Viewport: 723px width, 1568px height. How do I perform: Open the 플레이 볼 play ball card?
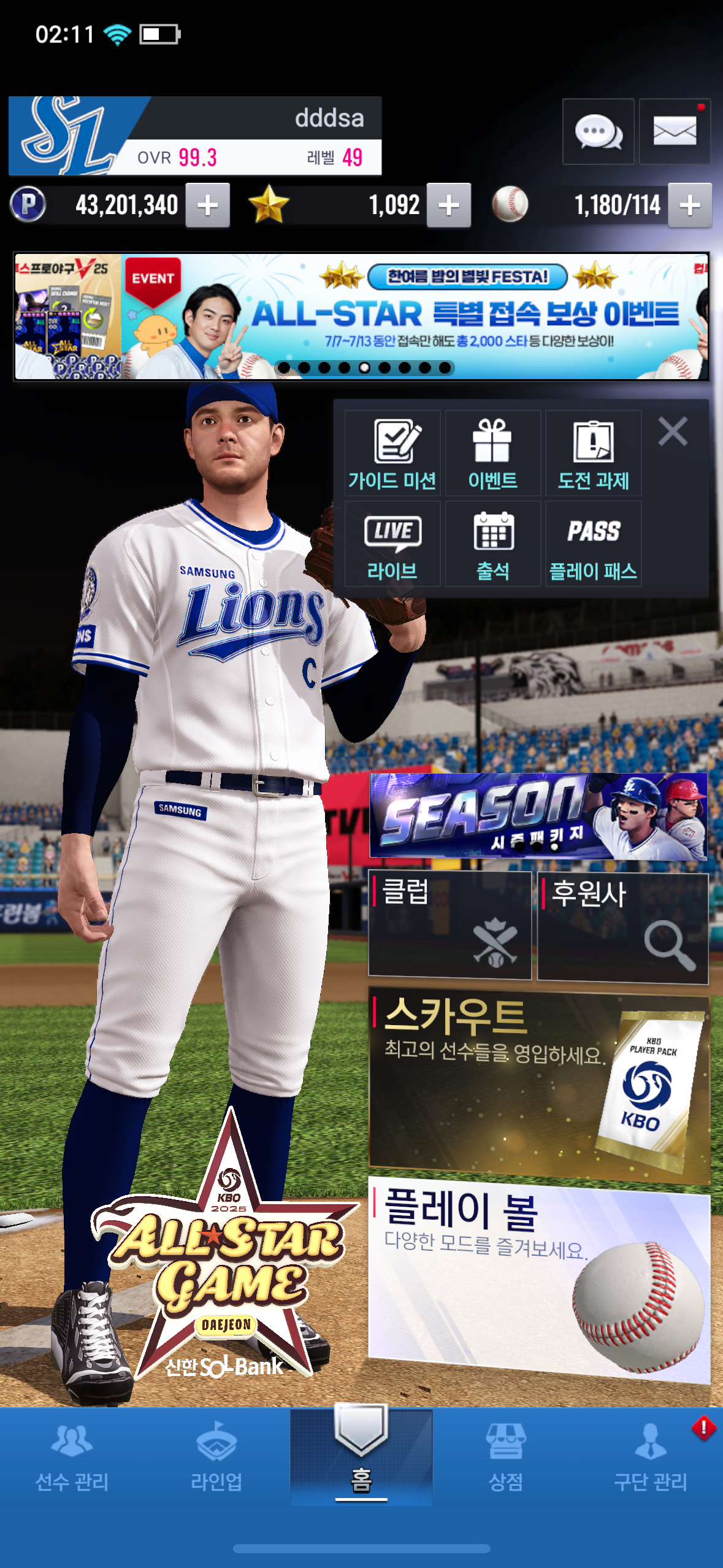(x=538, y=1279)
